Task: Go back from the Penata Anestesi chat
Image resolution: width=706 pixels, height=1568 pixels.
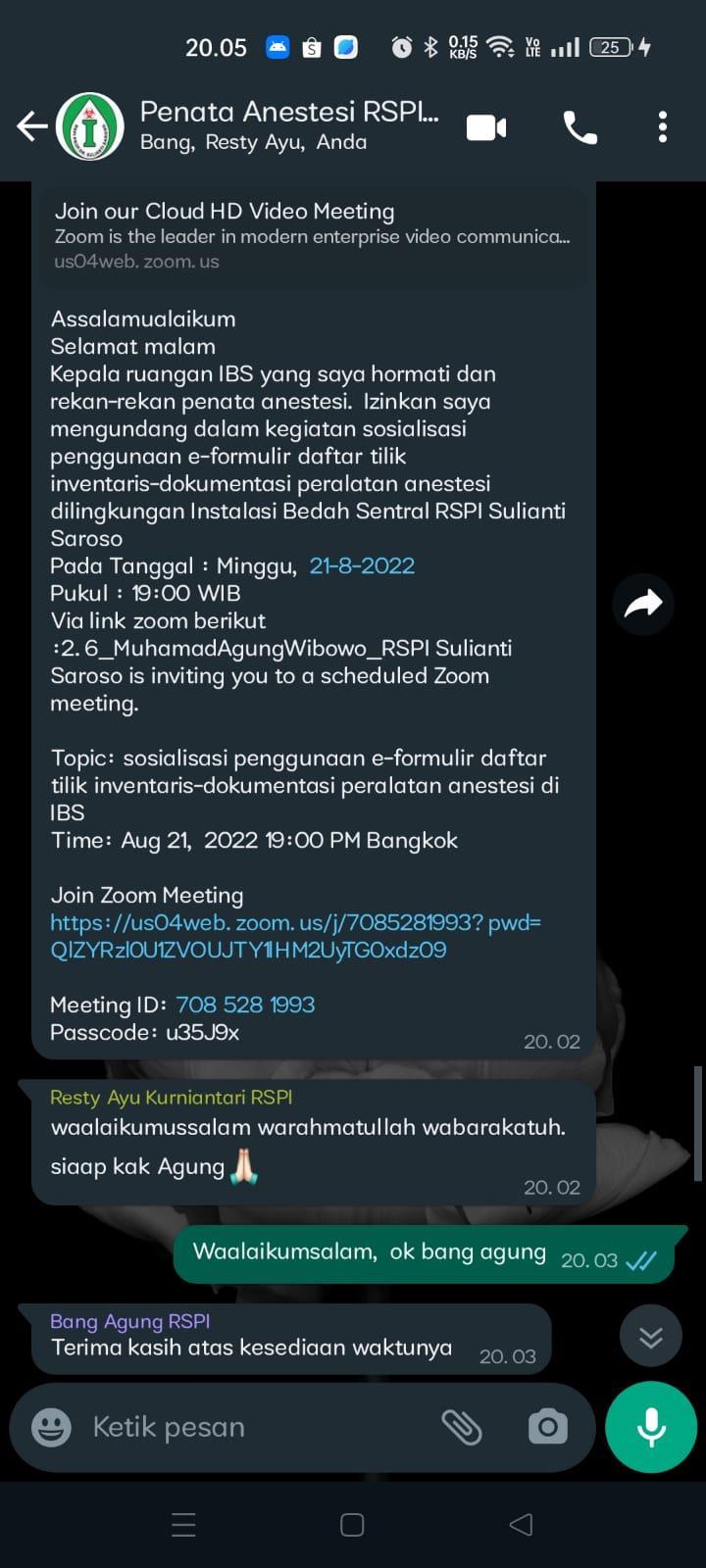Action: point(31,126)
